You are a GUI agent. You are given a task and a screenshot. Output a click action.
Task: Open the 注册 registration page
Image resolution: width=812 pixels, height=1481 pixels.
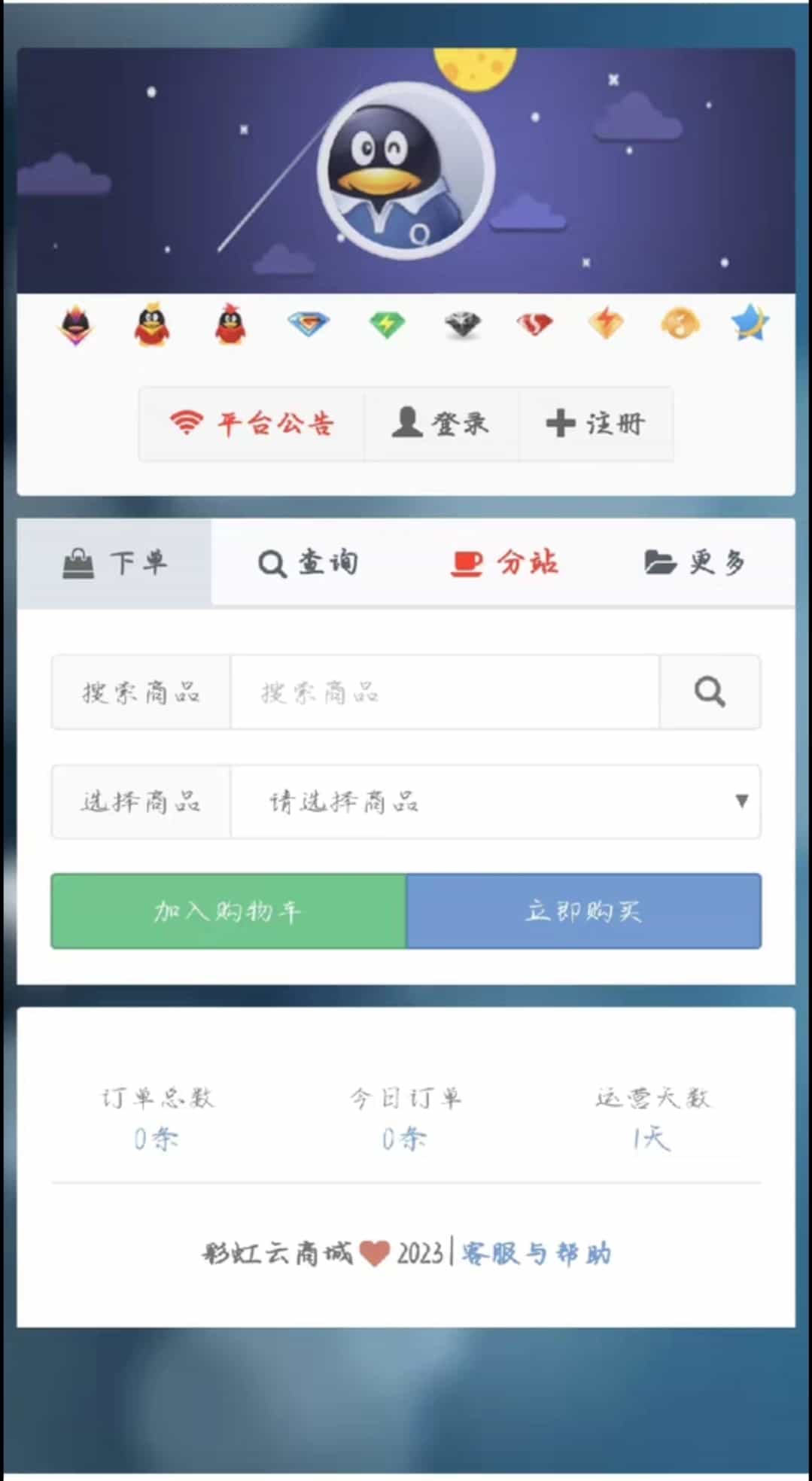(595, 424)
